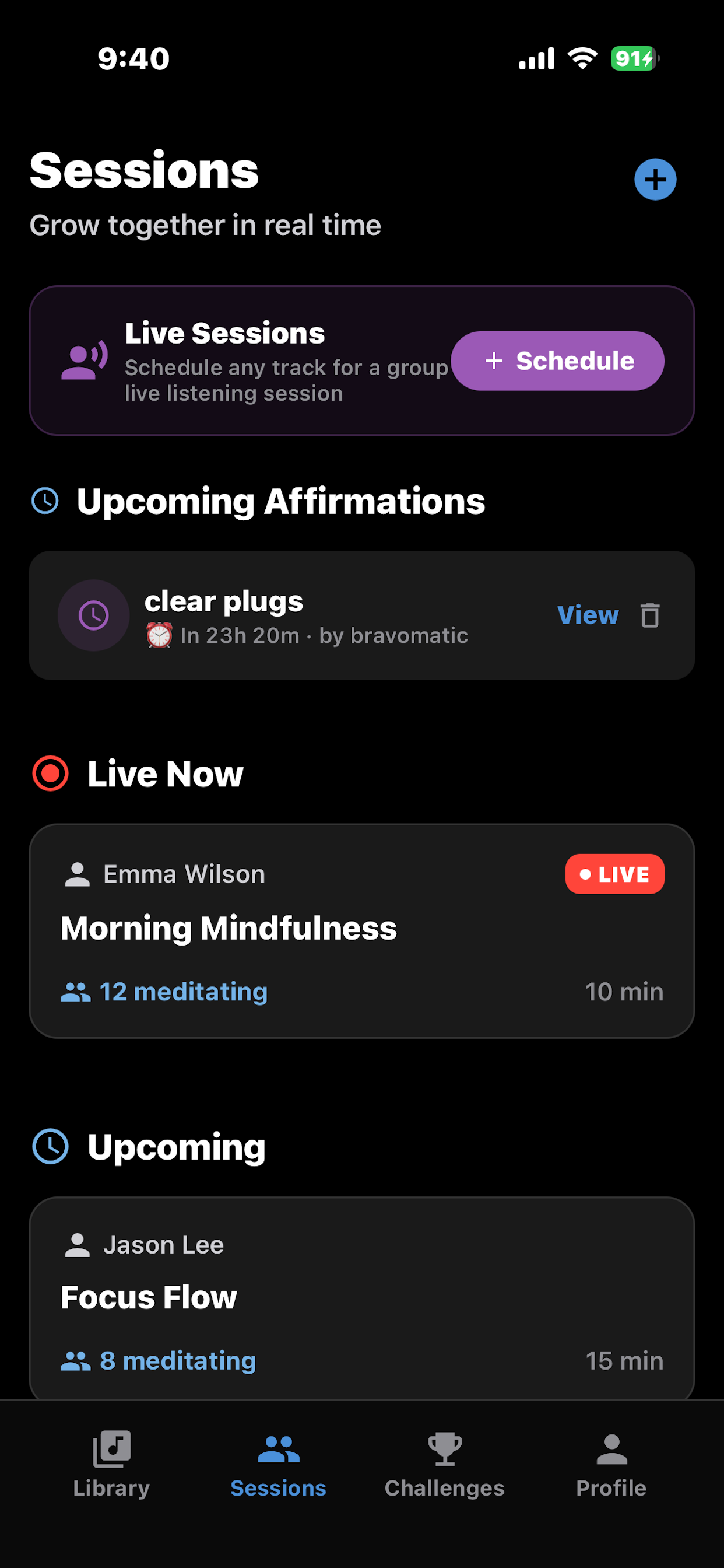The width and height of the screenshot is (724, 1568).
Task: Join Emma Wilson's Morning Mindfulness session
Action: (x=361, y=930)
